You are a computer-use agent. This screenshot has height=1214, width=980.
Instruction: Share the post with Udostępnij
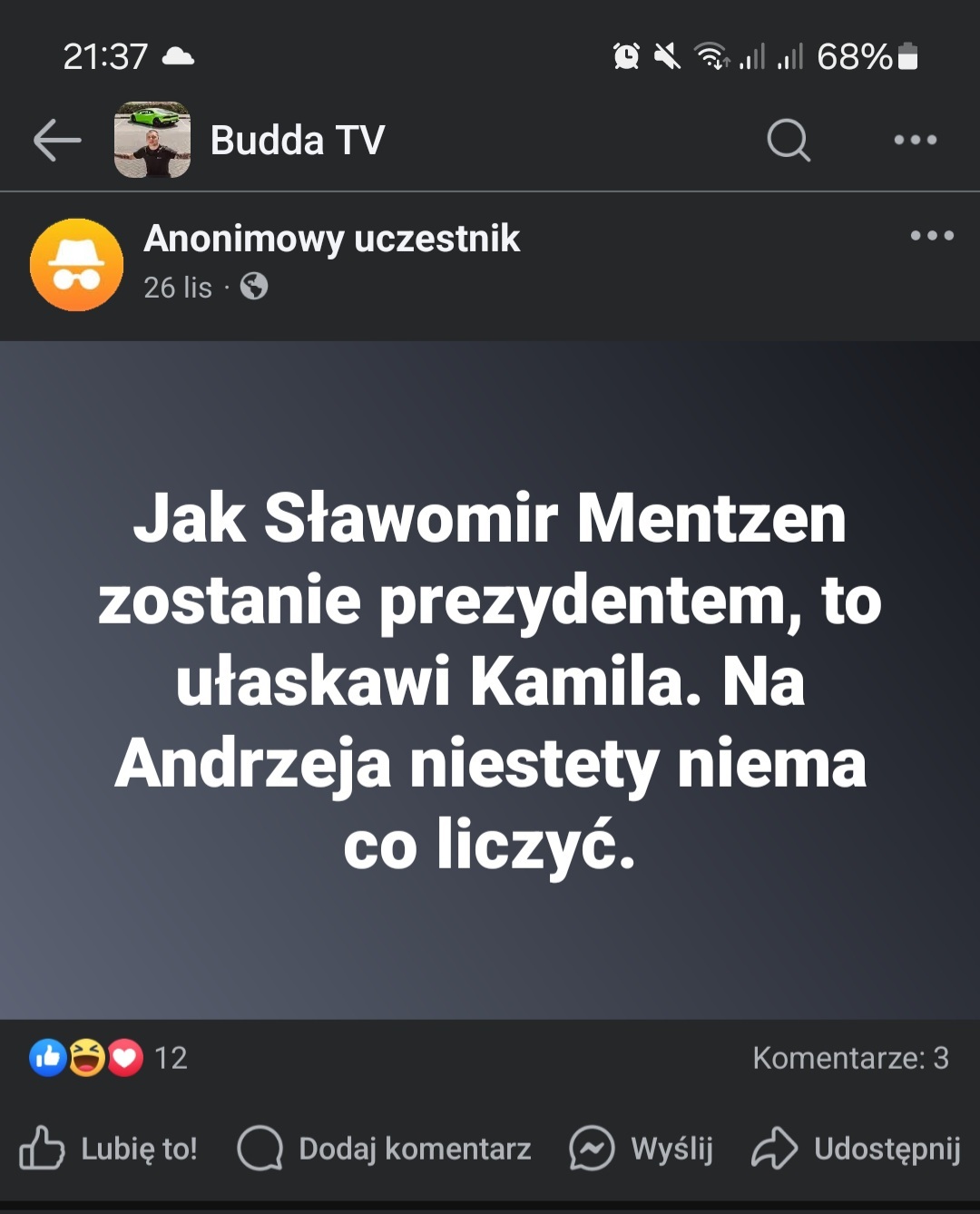pos(856,1149)
